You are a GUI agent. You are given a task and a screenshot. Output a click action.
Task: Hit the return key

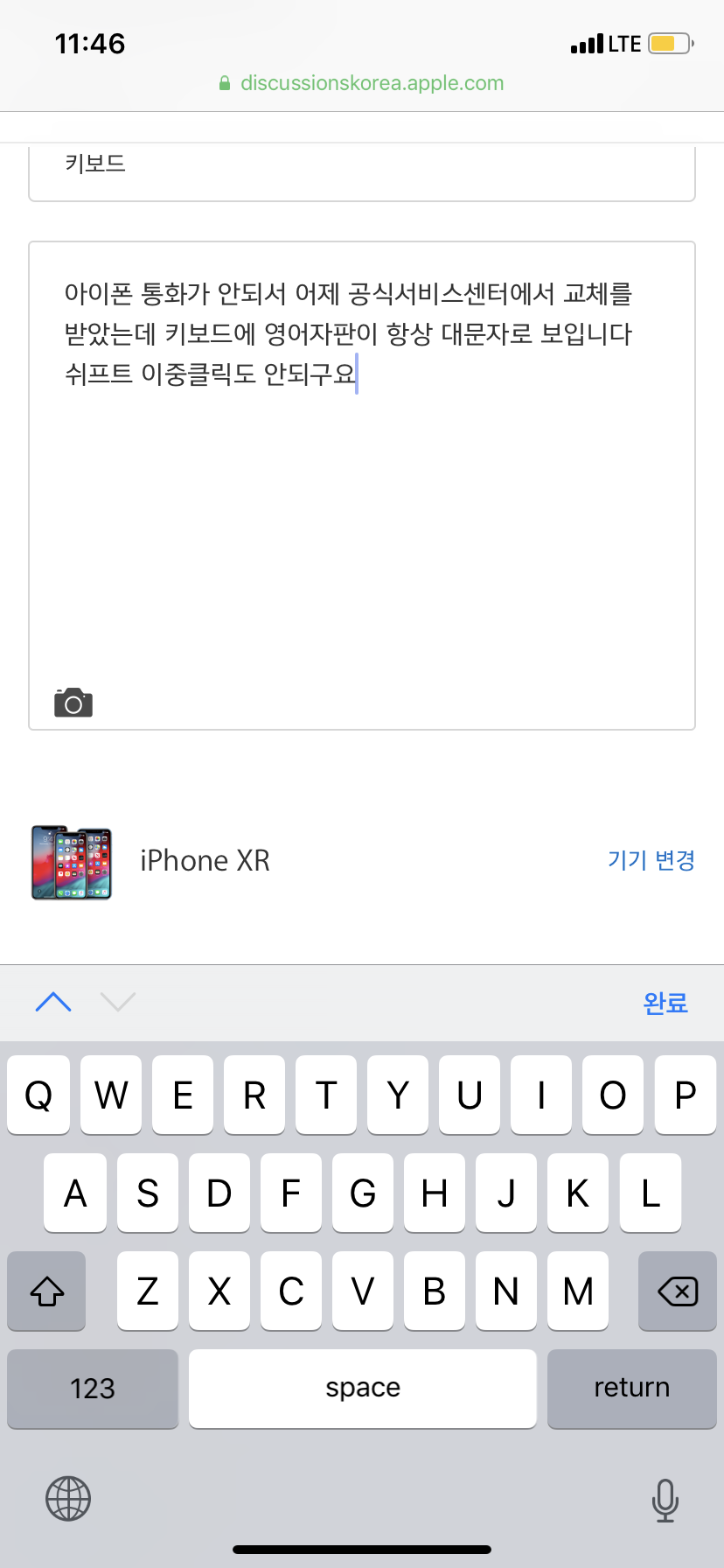coord(631,1389)
